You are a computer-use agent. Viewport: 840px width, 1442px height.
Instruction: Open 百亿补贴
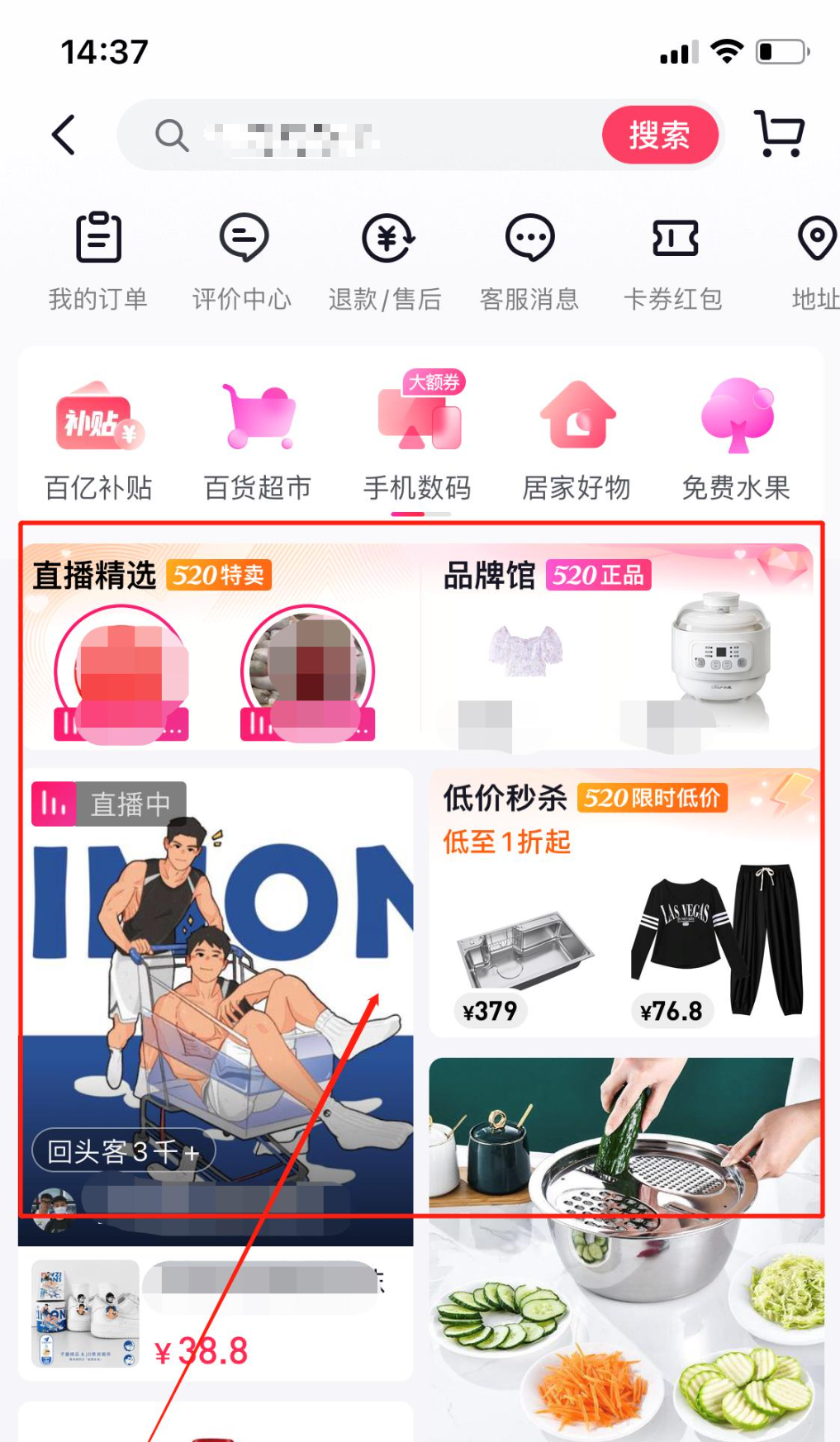[x=98, y=439]
